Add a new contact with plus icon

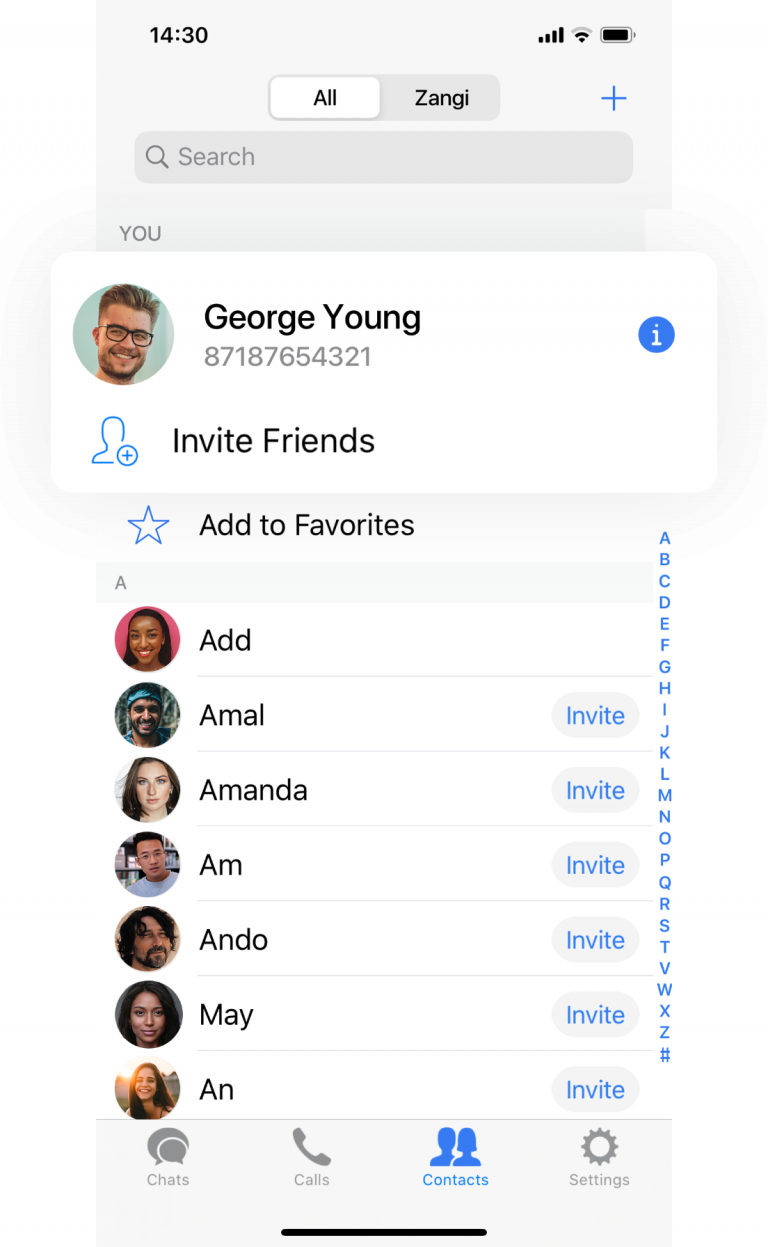point(613,98)
